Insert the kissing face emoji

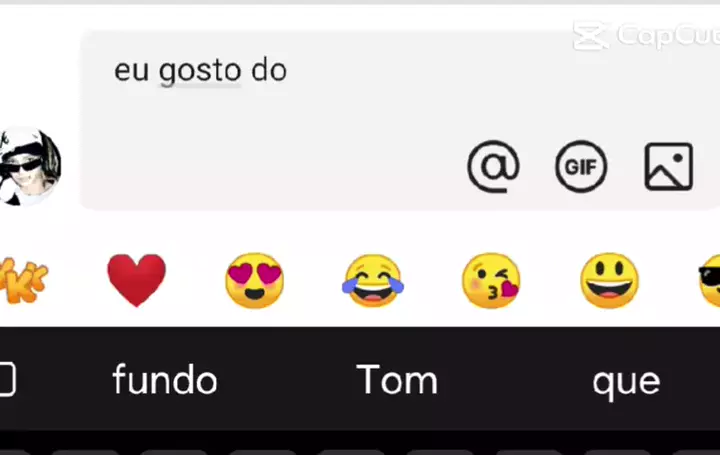coord(491,281)
